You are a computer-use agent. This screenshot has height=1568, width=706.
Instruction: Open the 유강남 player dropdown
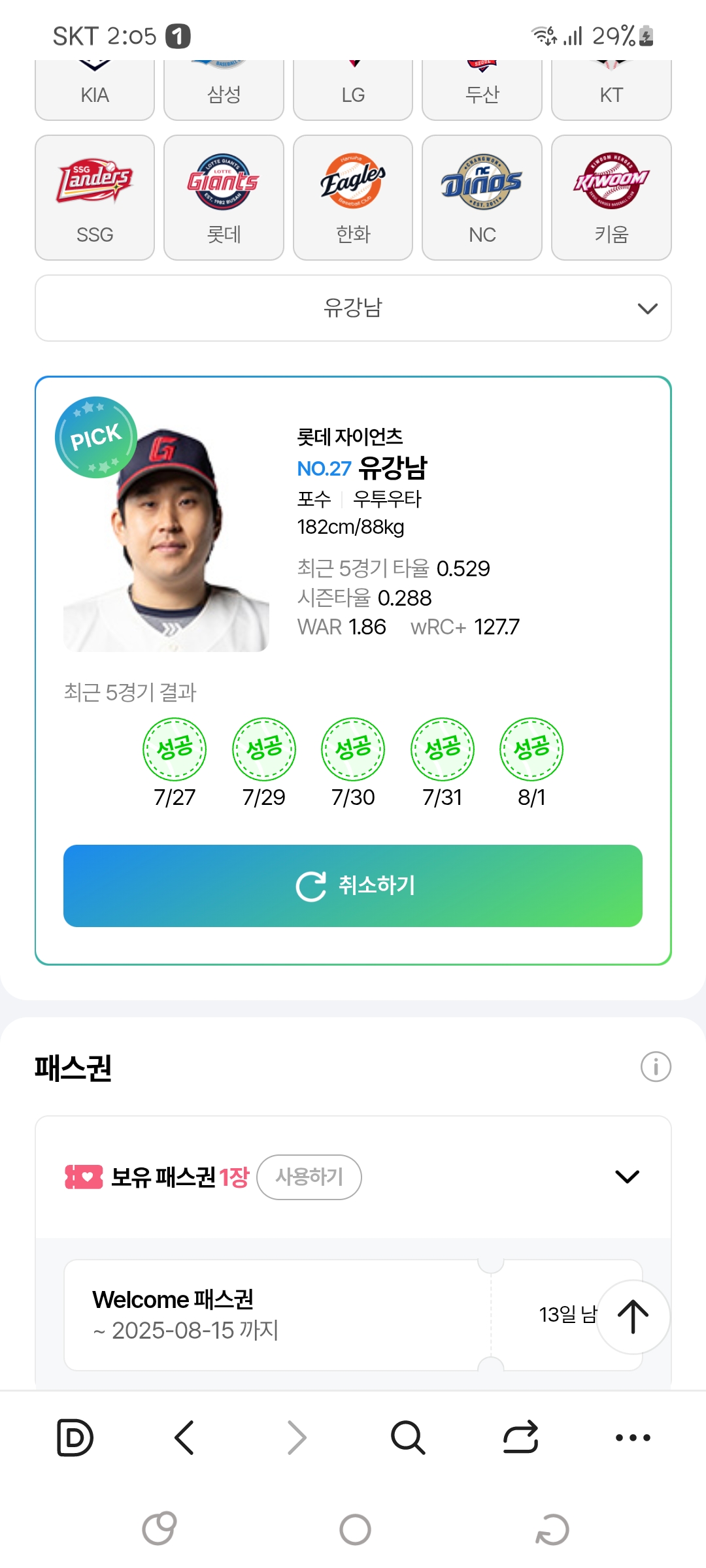point(353,308)
